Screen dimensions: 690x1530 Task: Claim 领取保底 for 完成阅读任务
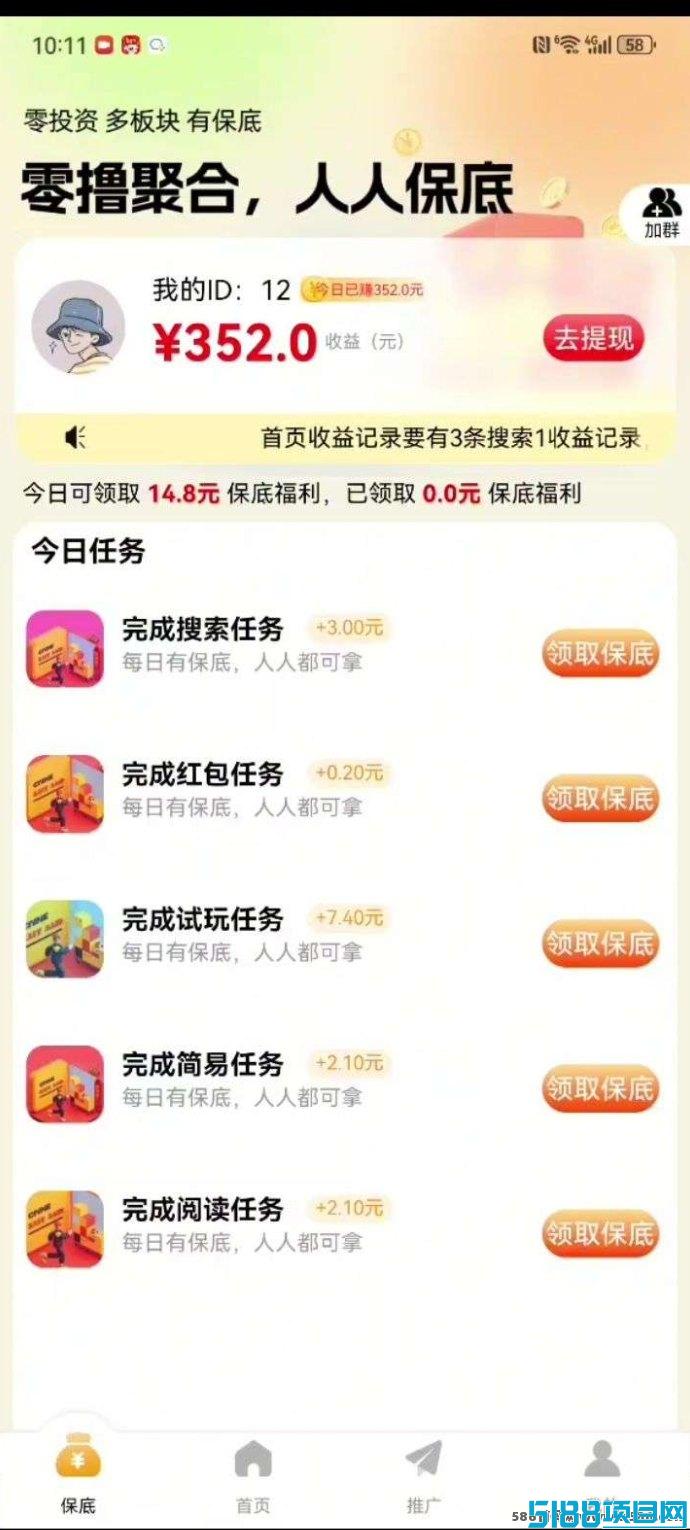pyautogui.click(x=600, y=1233)
